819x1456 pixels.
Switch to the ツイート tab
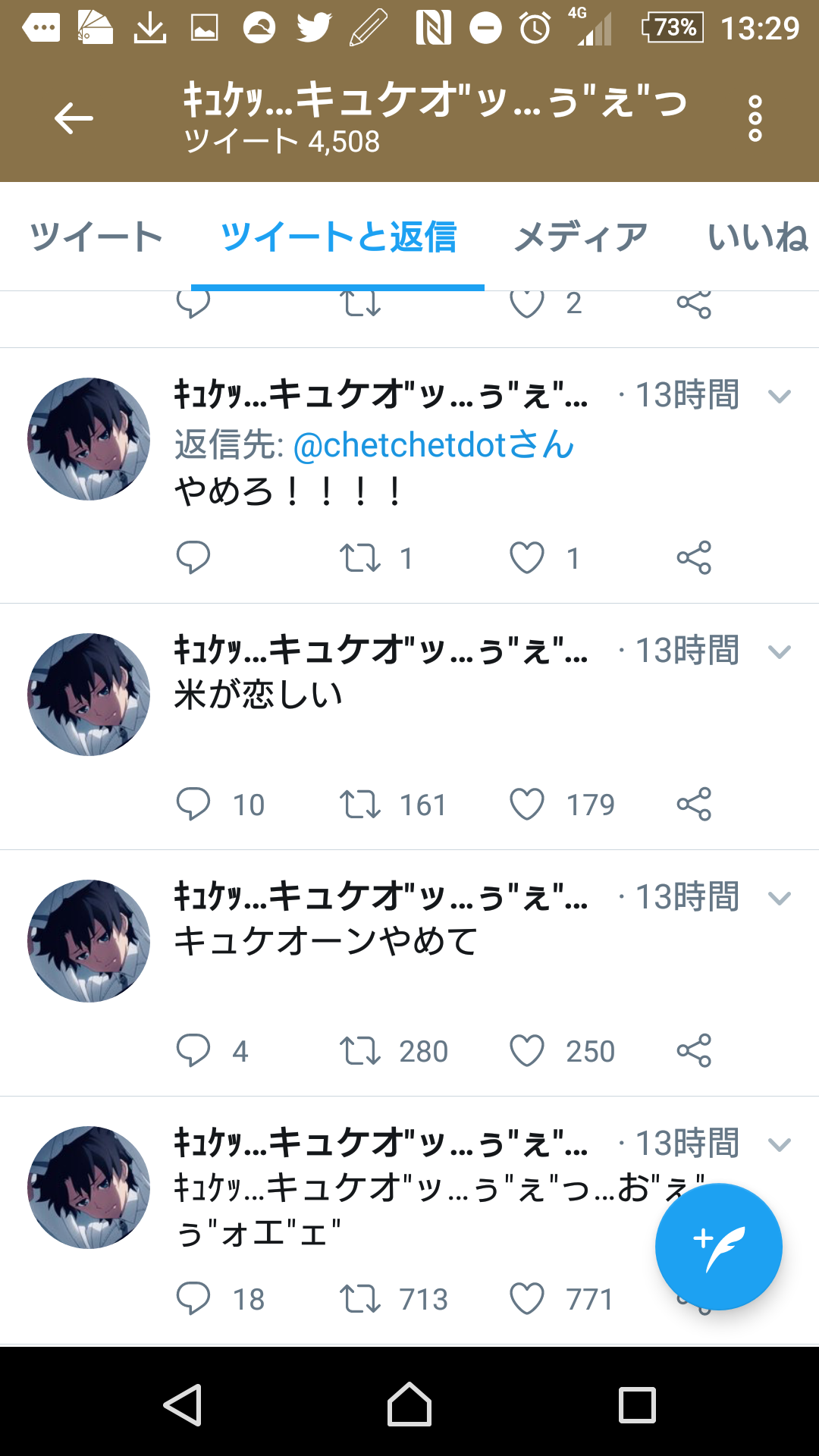coord(96,237)
